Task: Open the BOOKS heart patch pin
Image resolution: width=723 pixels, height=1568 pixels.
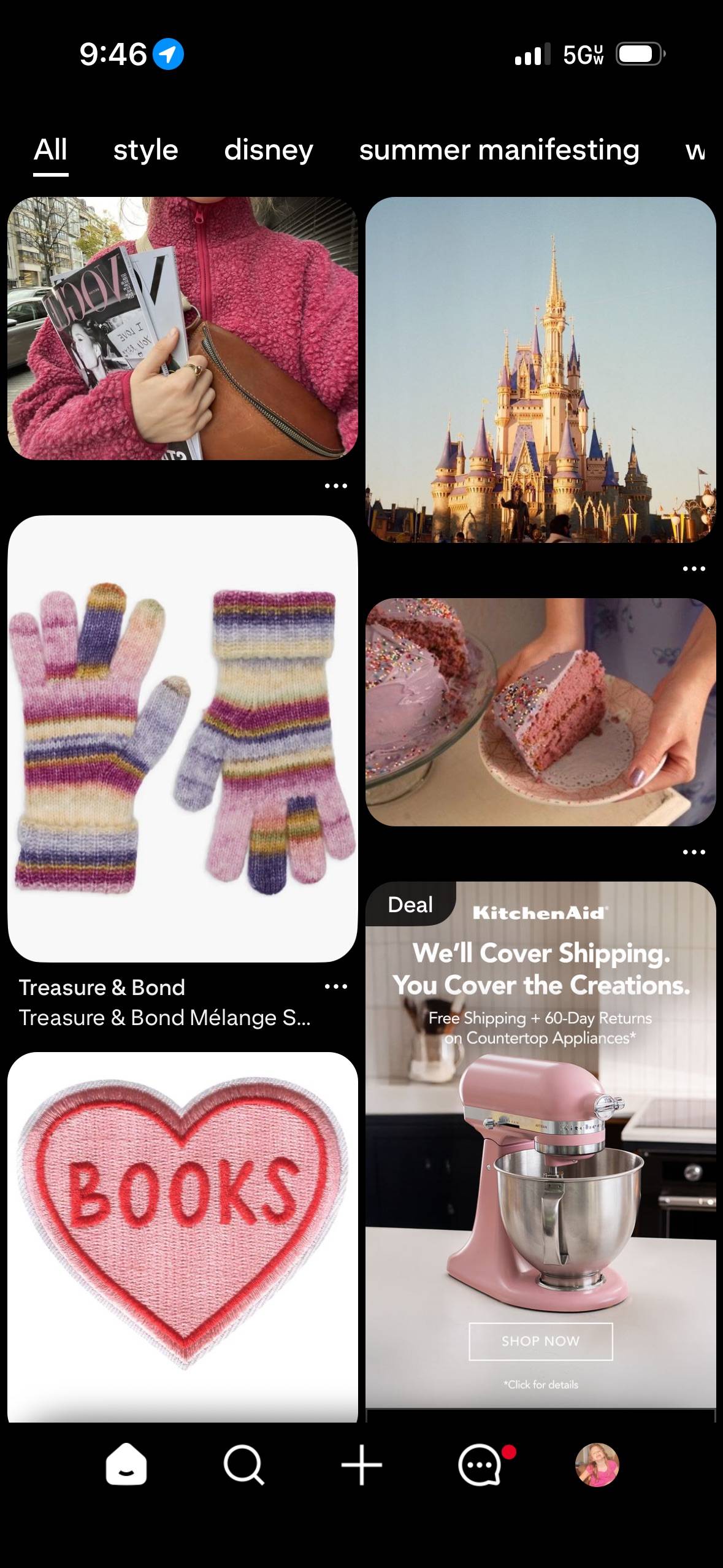Action: (x=183, y=1237)
